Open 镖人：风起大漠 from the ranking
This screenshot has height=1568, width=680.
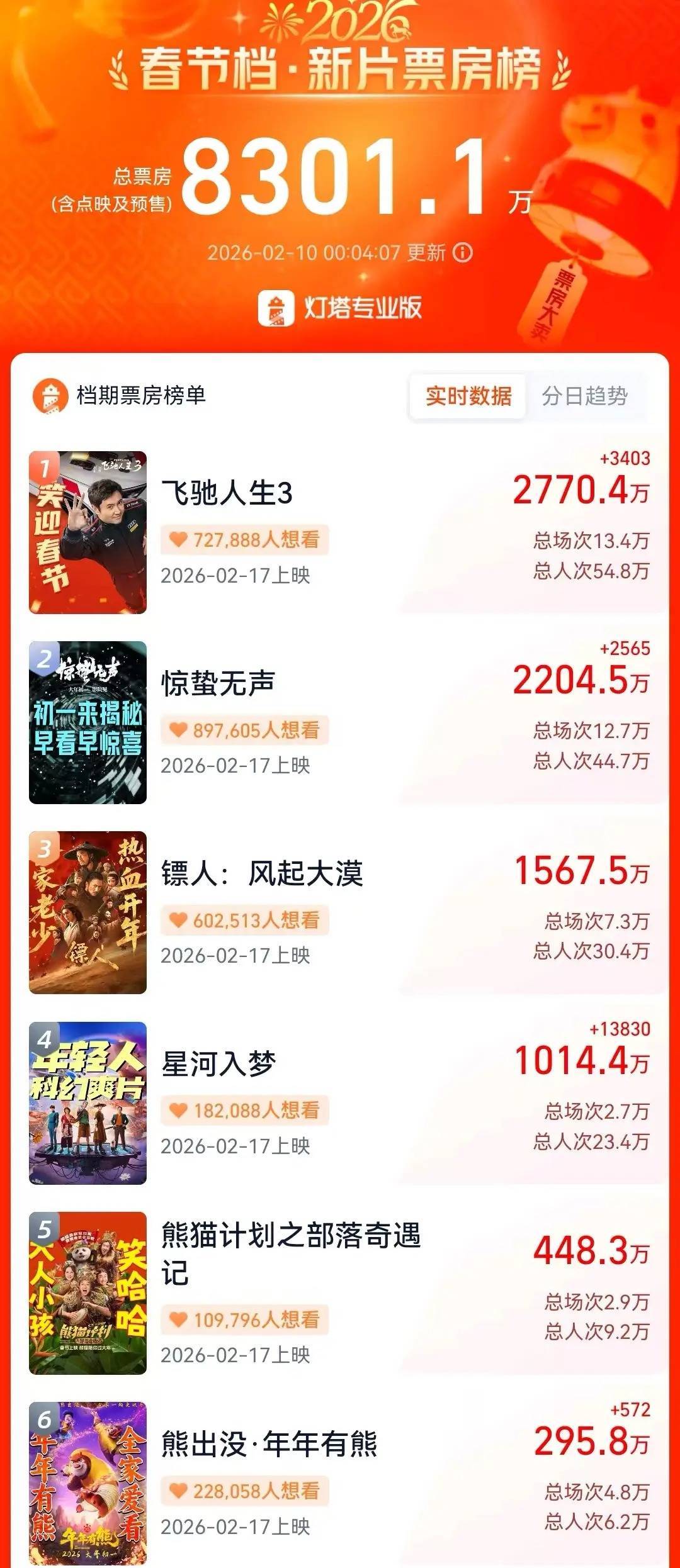point(262,874)
